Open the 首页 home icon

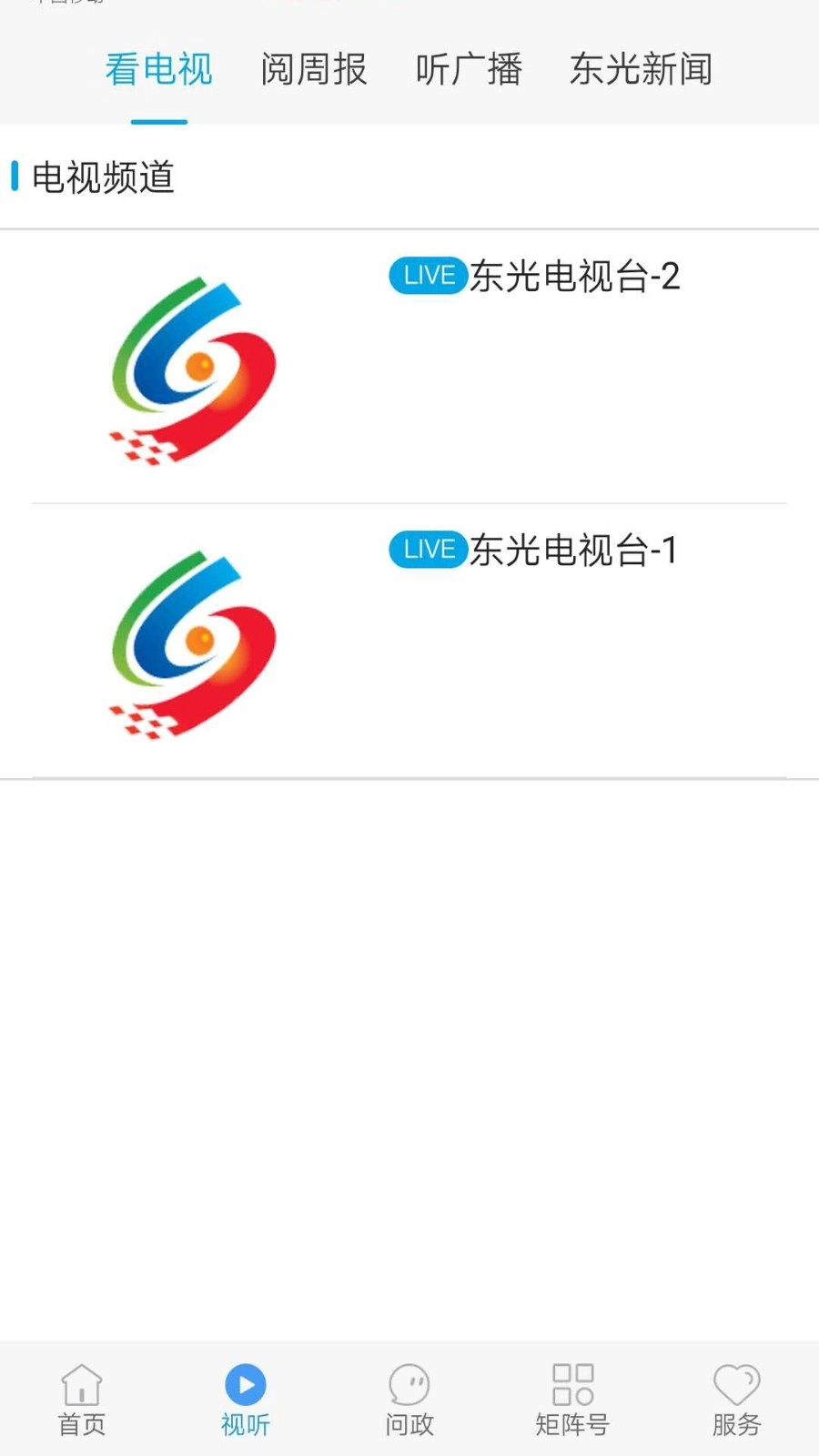click(x=81, y=1392)
